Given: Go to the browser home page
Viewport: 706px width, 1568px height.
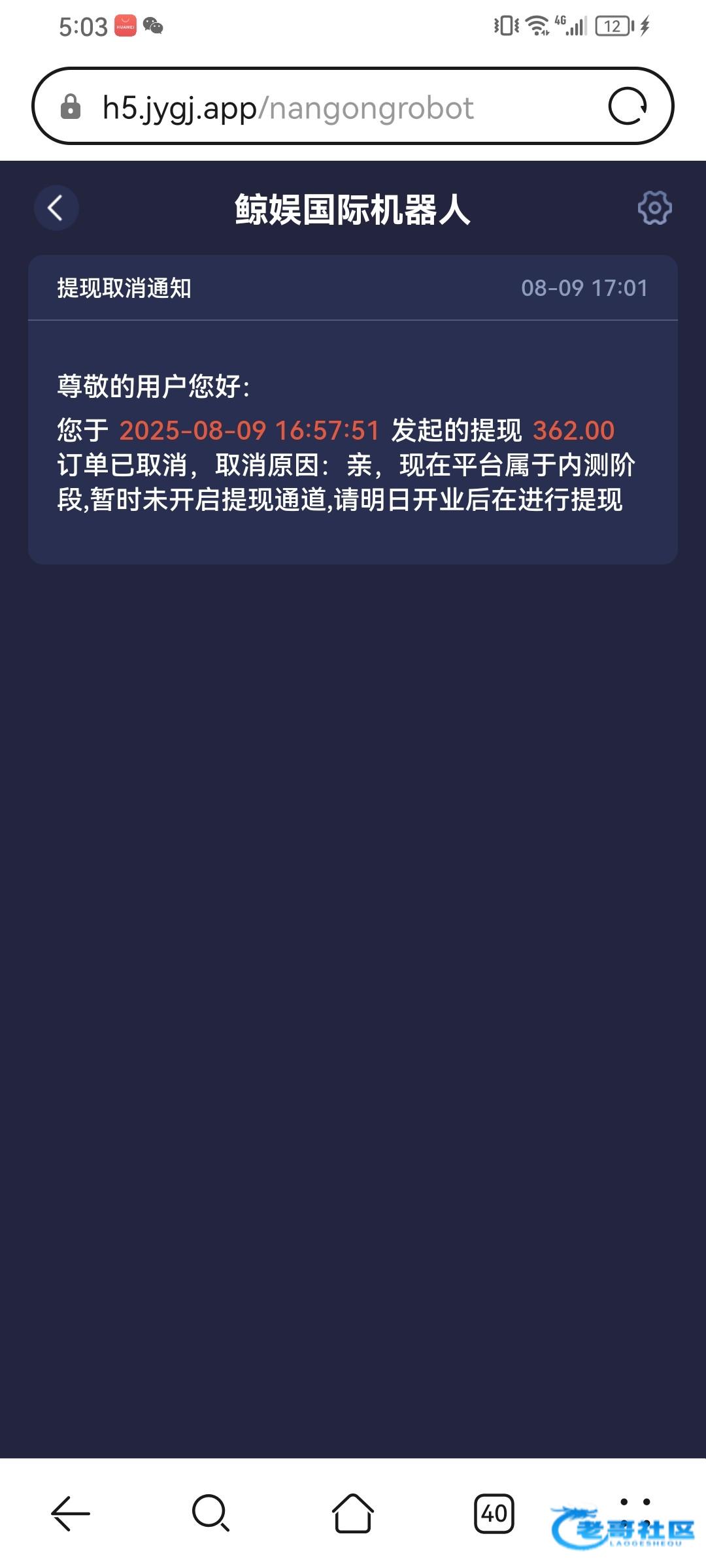Looking at the screenshot, I should pos(353,1513).
